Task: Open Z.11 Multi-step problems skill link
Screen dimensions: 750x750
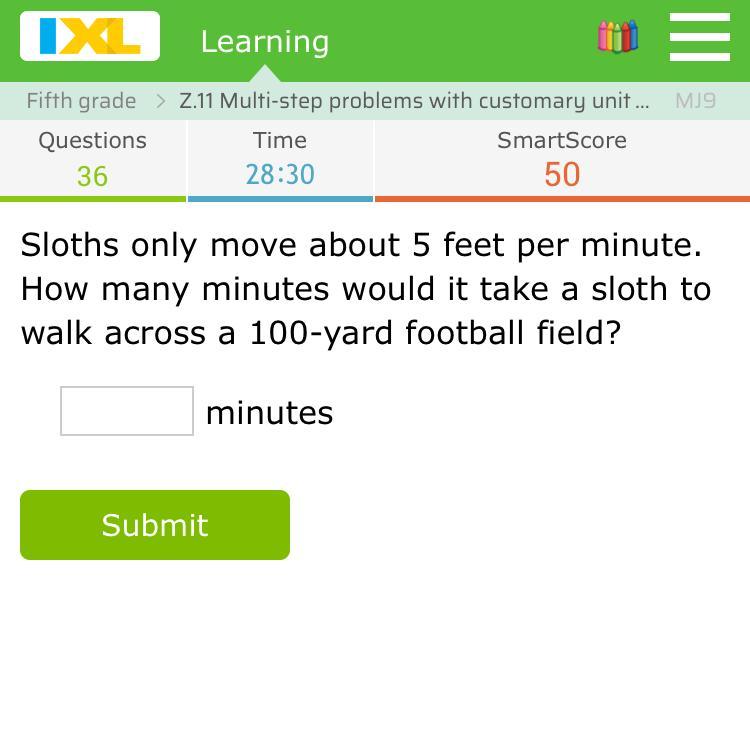Action: point(414,101)
